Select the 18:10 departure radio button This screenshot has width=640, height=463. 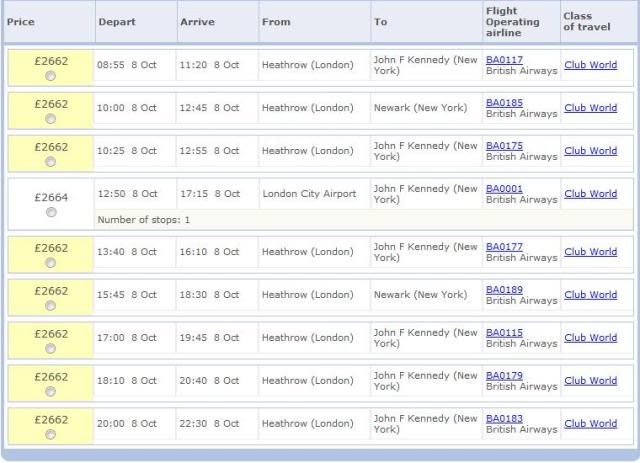point(50,393)
